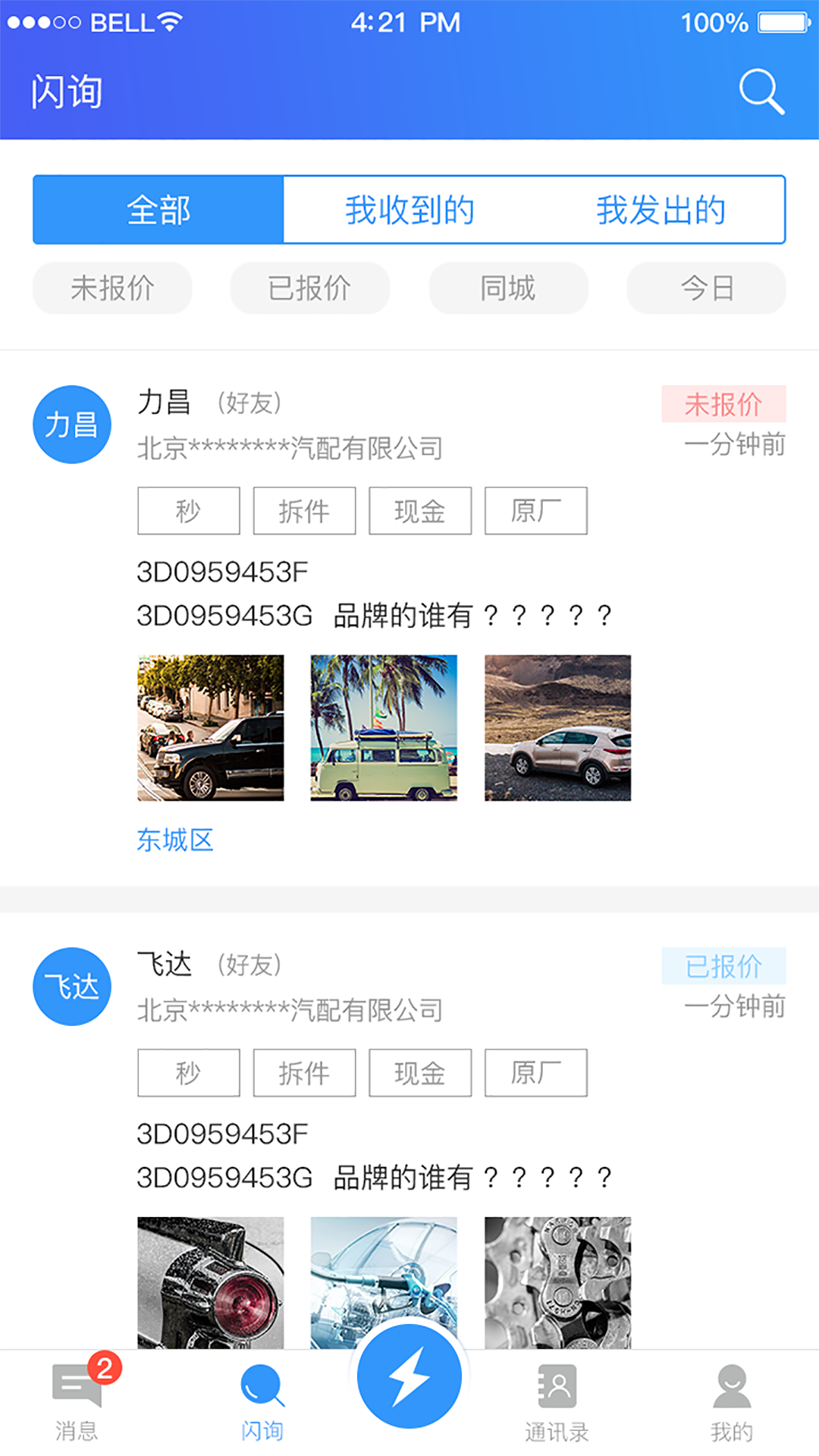Open 力昌's avatar profile
Image resolution: width=819 pixels, height=1456 pixels.
(72, 425)
